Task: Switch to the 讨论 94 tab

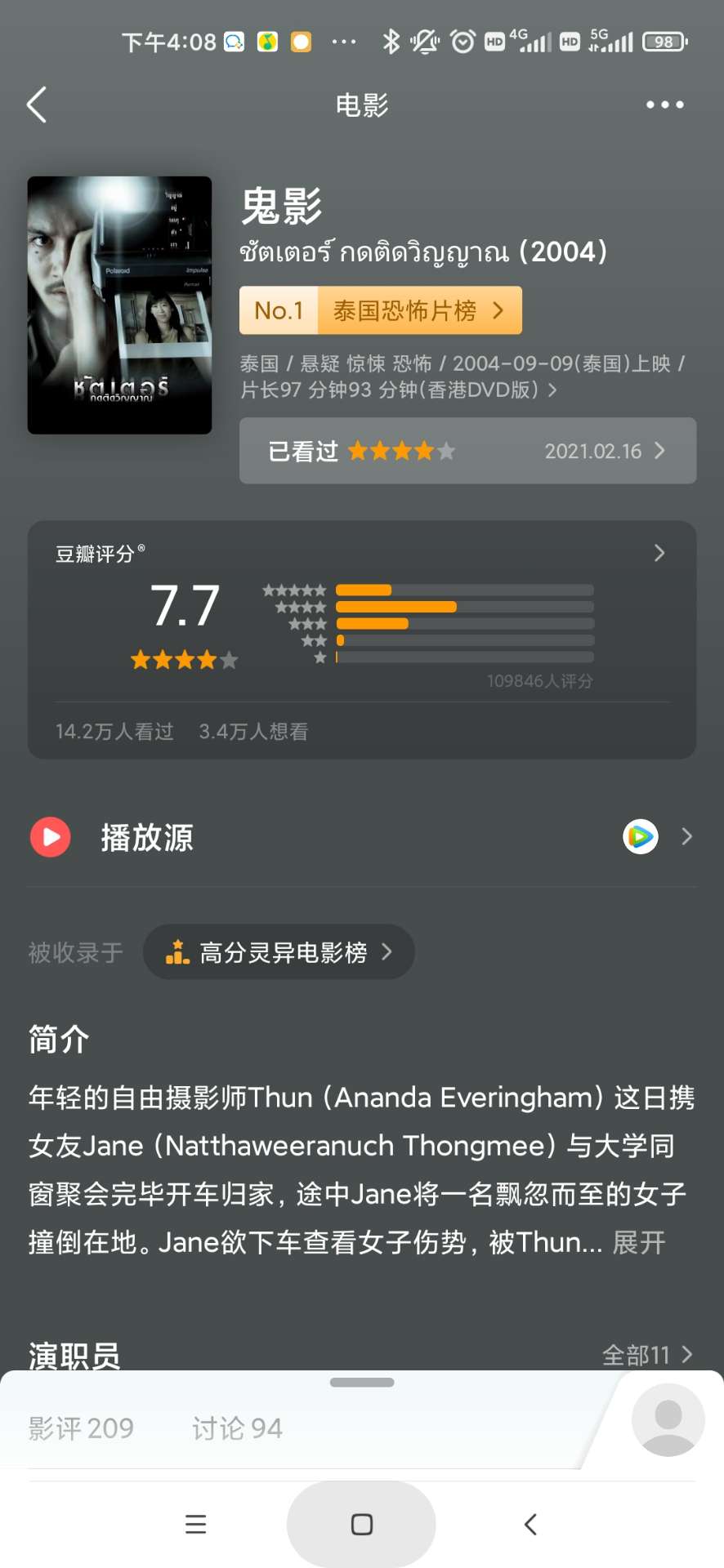Action: tap(237, 1428)
